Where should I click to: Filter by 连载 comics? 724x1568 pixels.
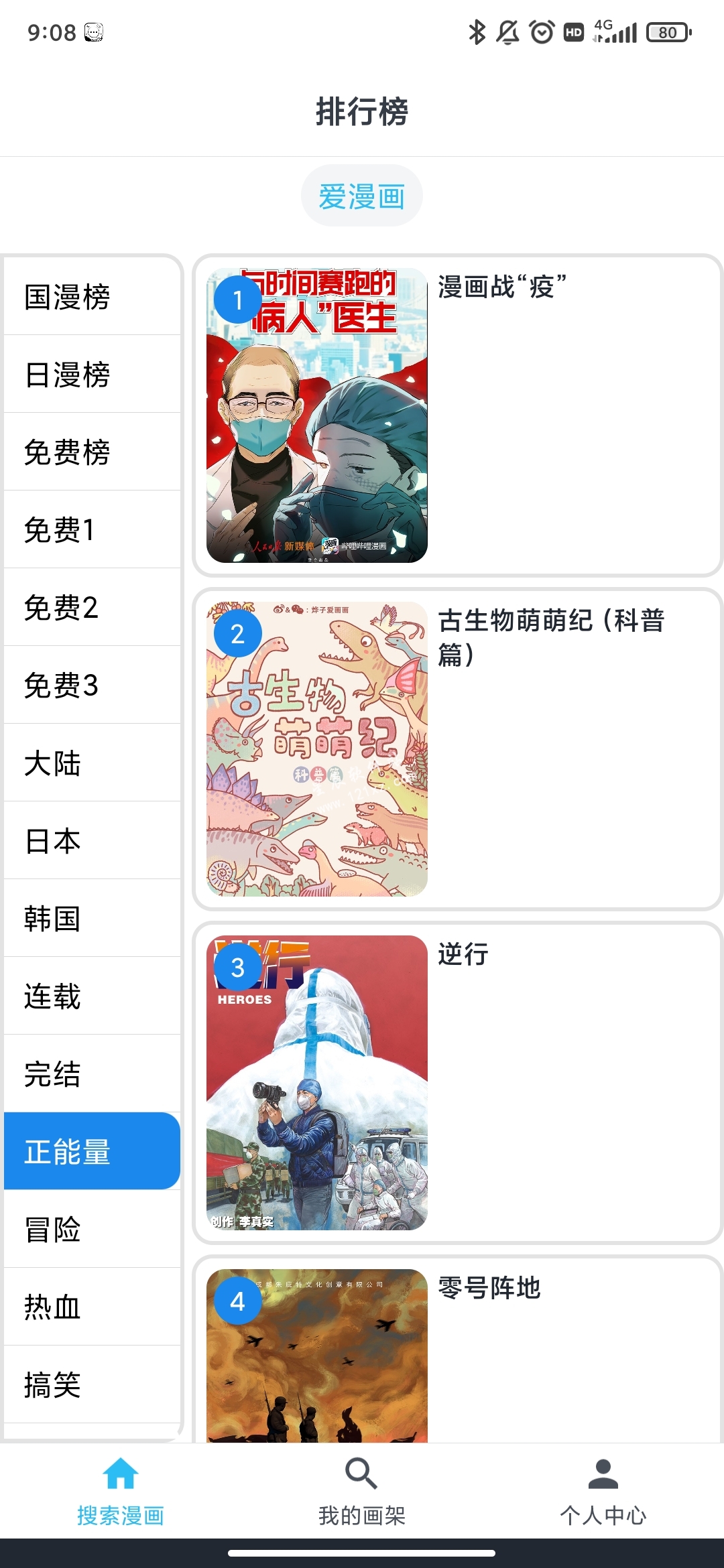pos(92,996)
